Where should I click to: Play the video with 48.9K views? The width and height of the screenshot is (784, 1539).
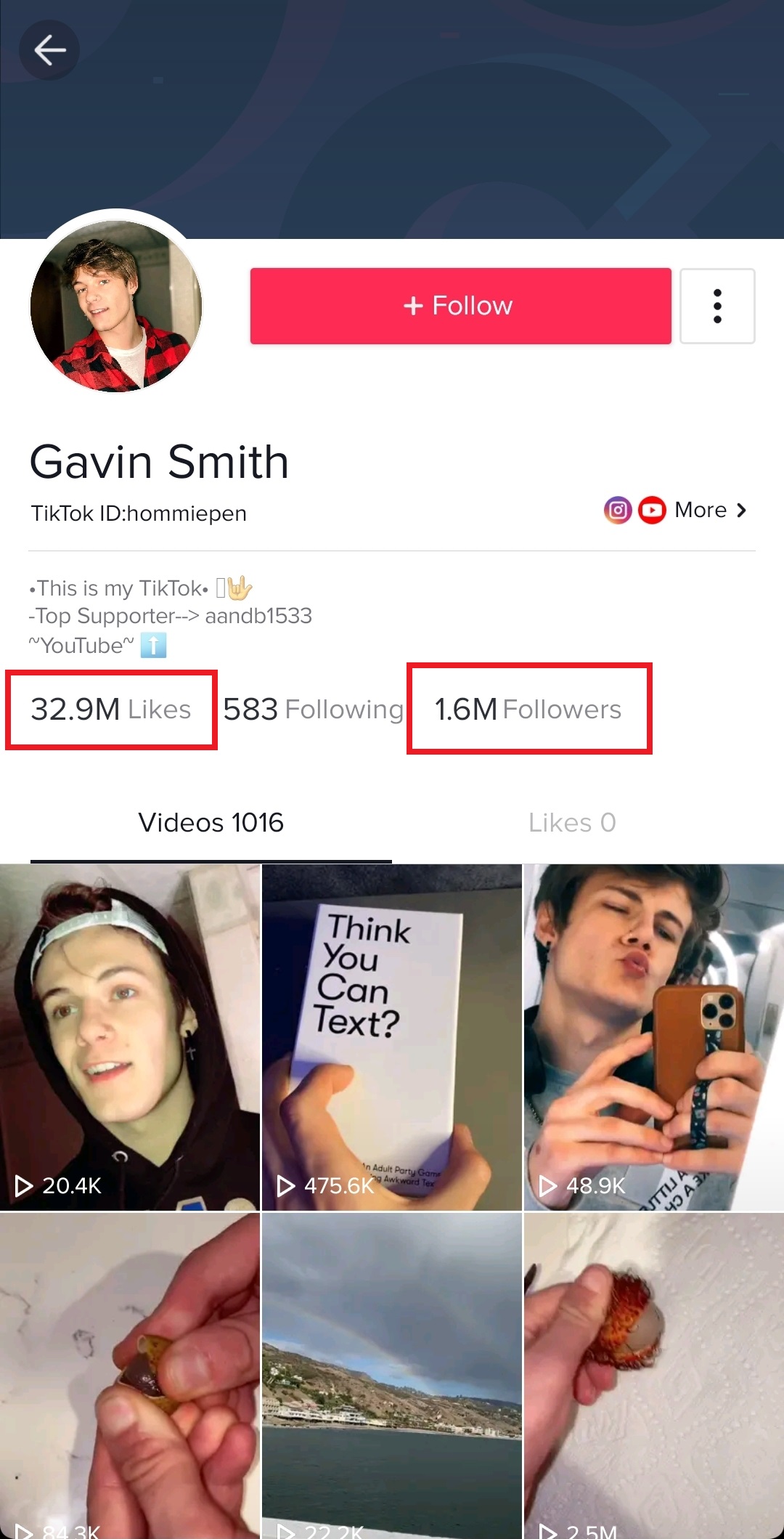pyautogui.click(x=653, y=1036)
